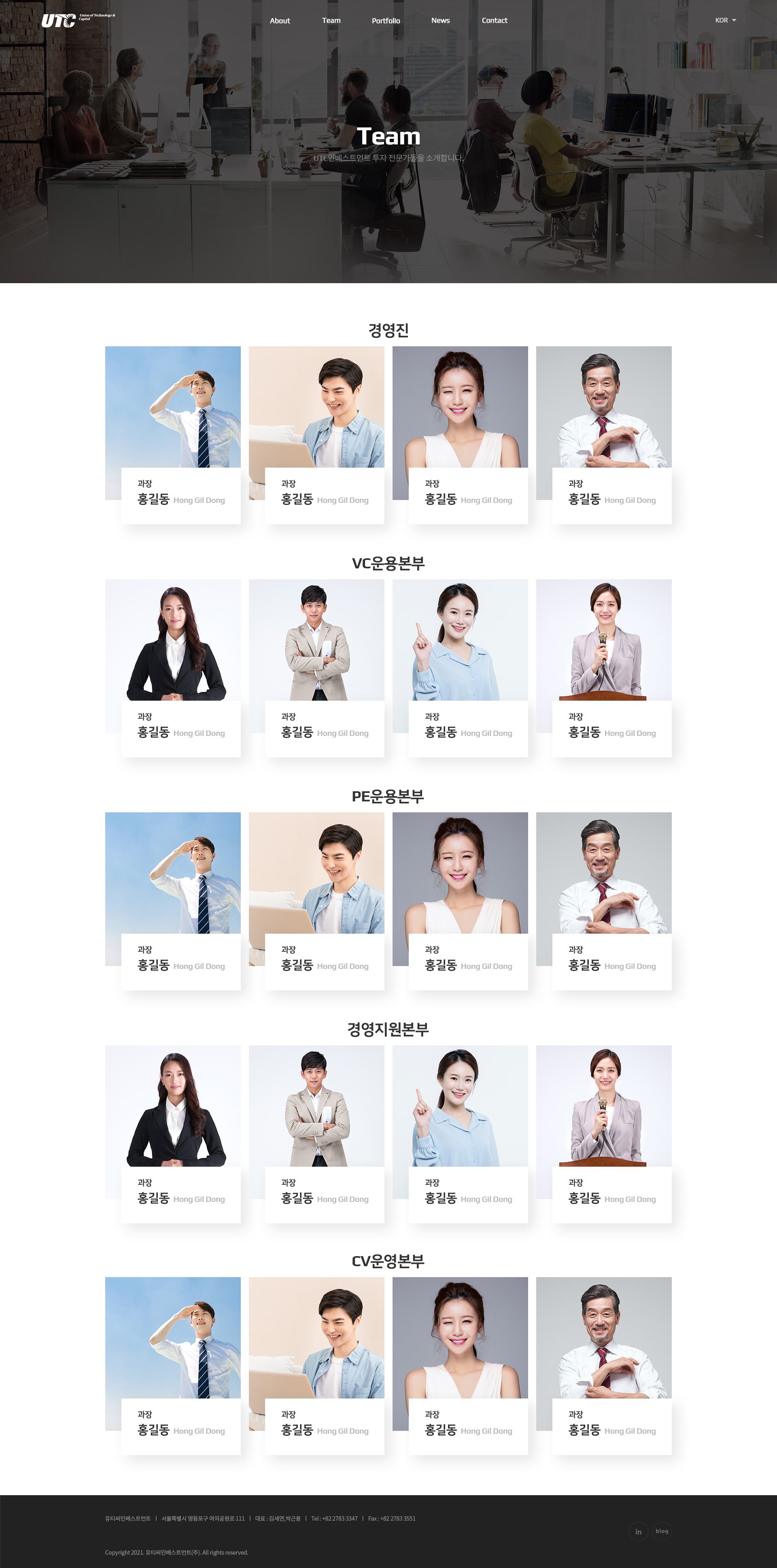
Task: Open the LinkedIn icon in the footer
Action: 638,1532
